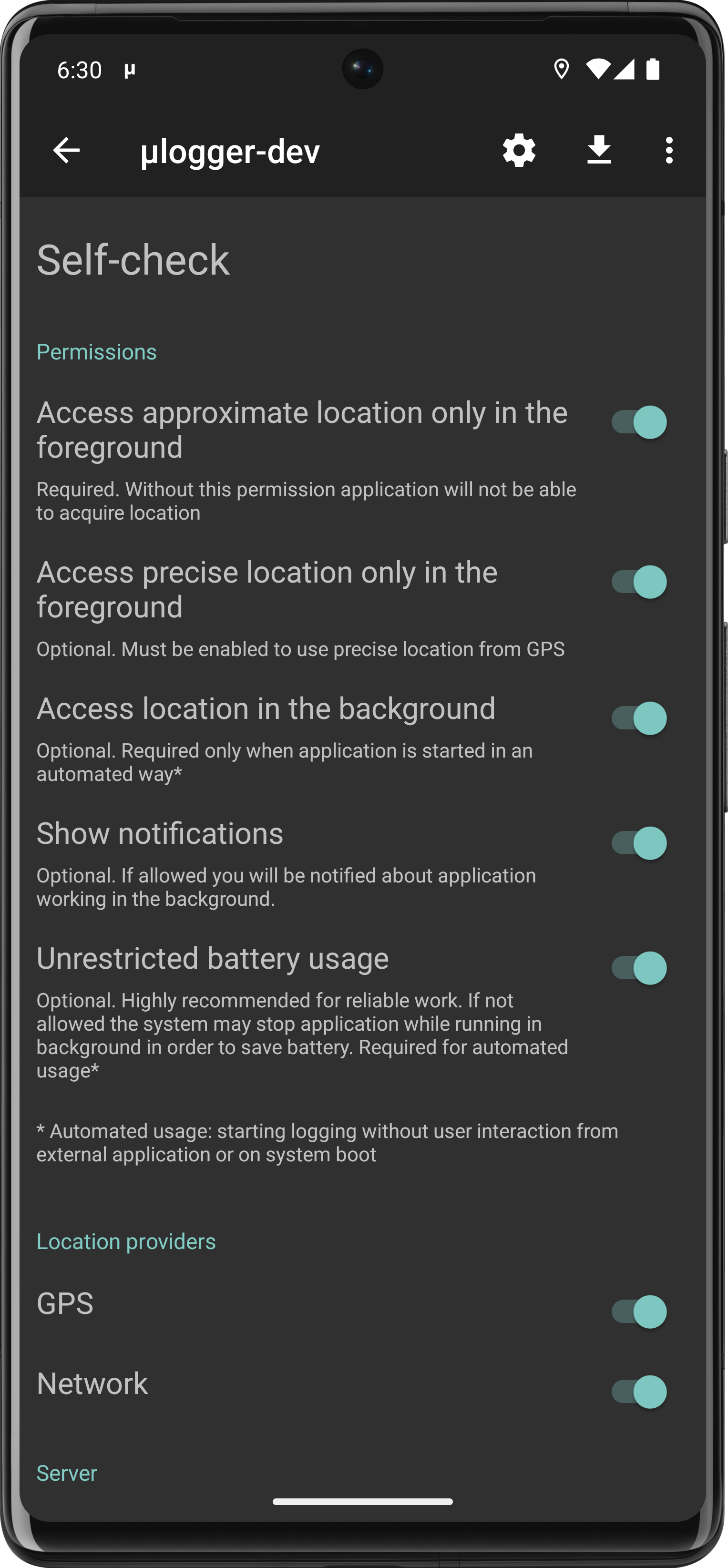Open the three-dot overflow menu
The image size is (728, 1568).
coord(669,150)
